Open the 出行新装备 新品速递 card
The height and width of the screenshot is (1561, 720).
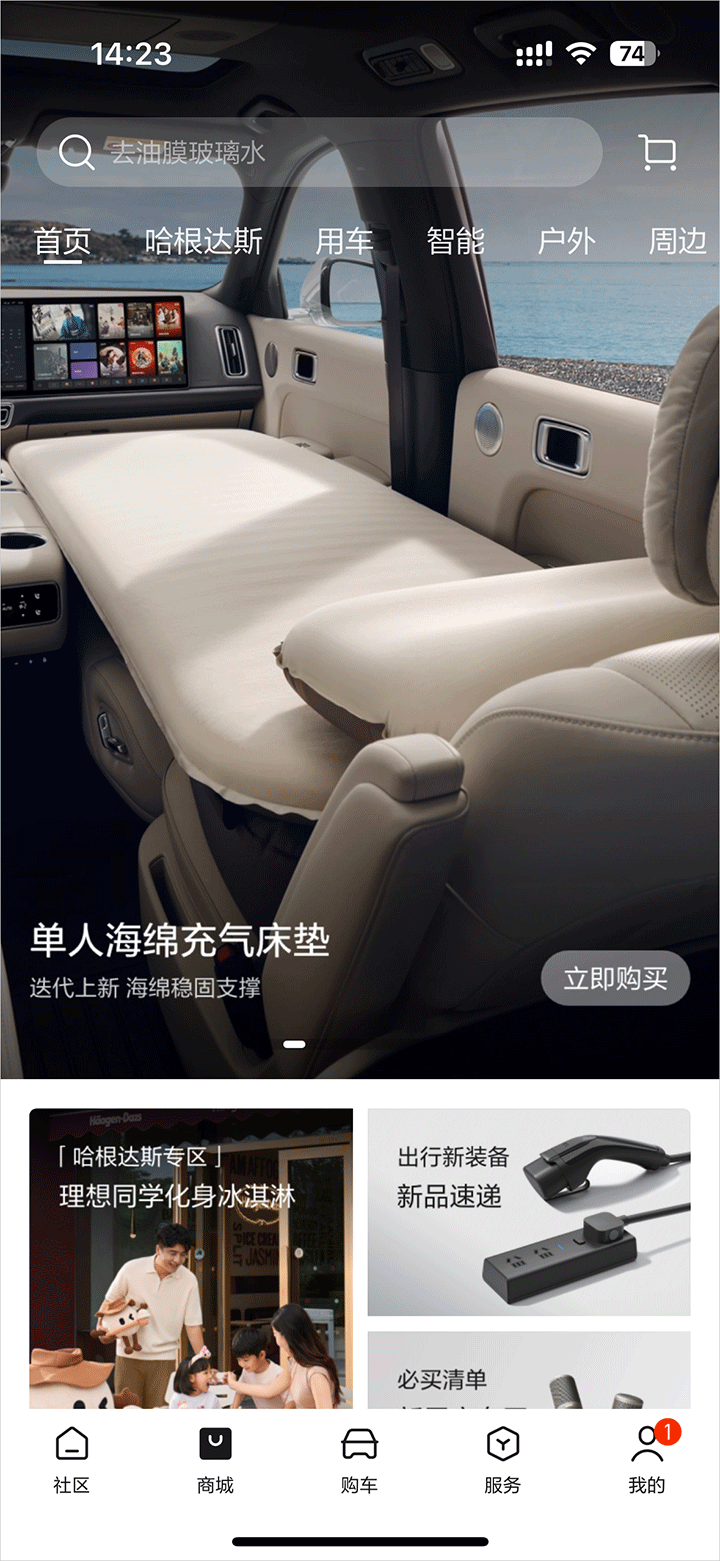point(528,1212)
